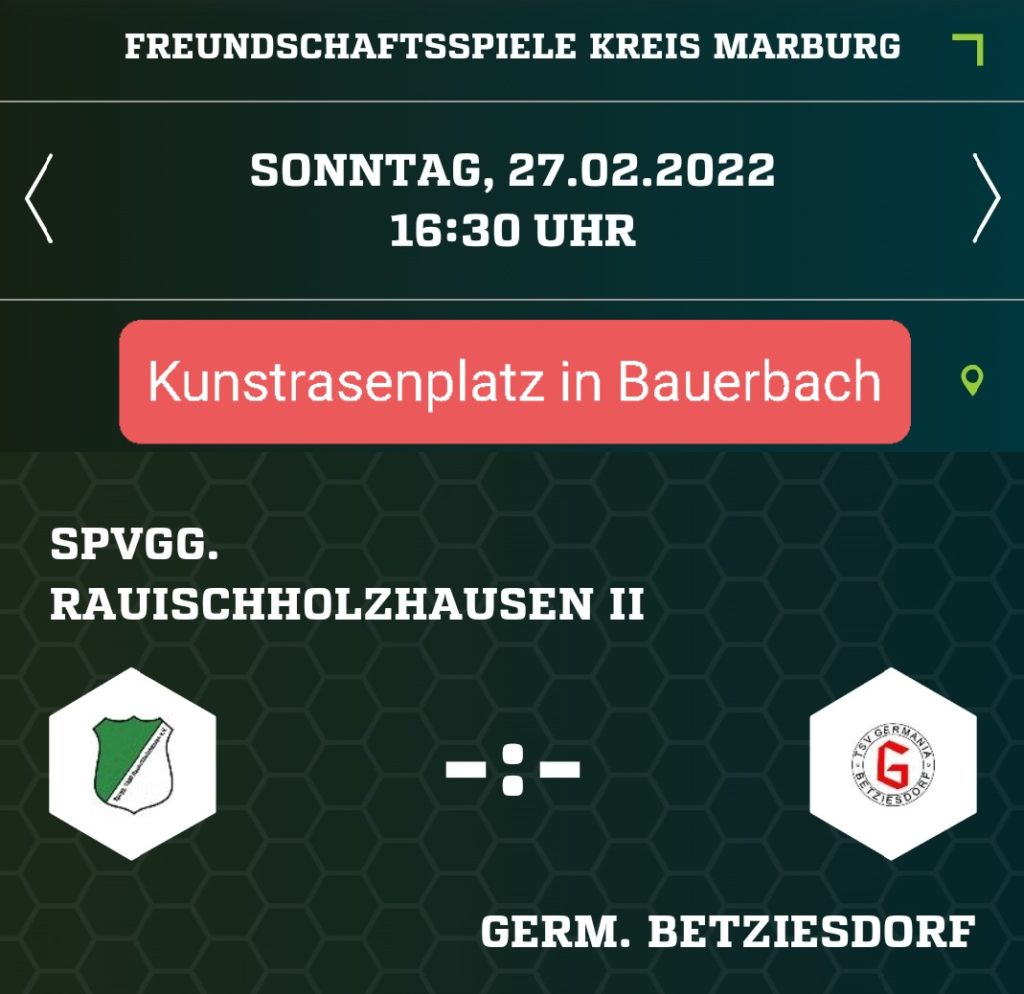Open SpVgg. Rauischholzhausen II team logo

133,764
